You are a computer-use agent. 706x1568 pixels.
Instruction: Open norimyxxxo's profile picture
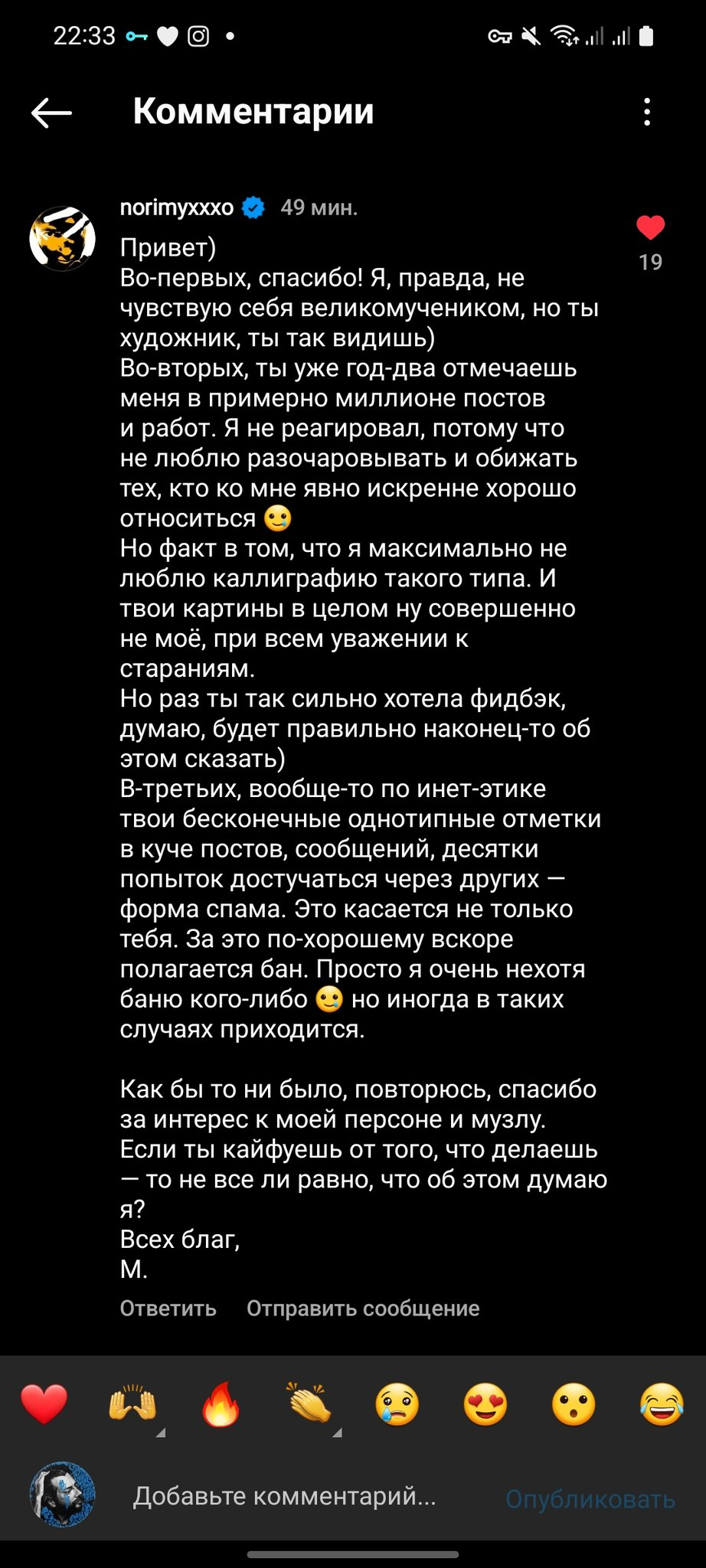(x=62, y=237)
